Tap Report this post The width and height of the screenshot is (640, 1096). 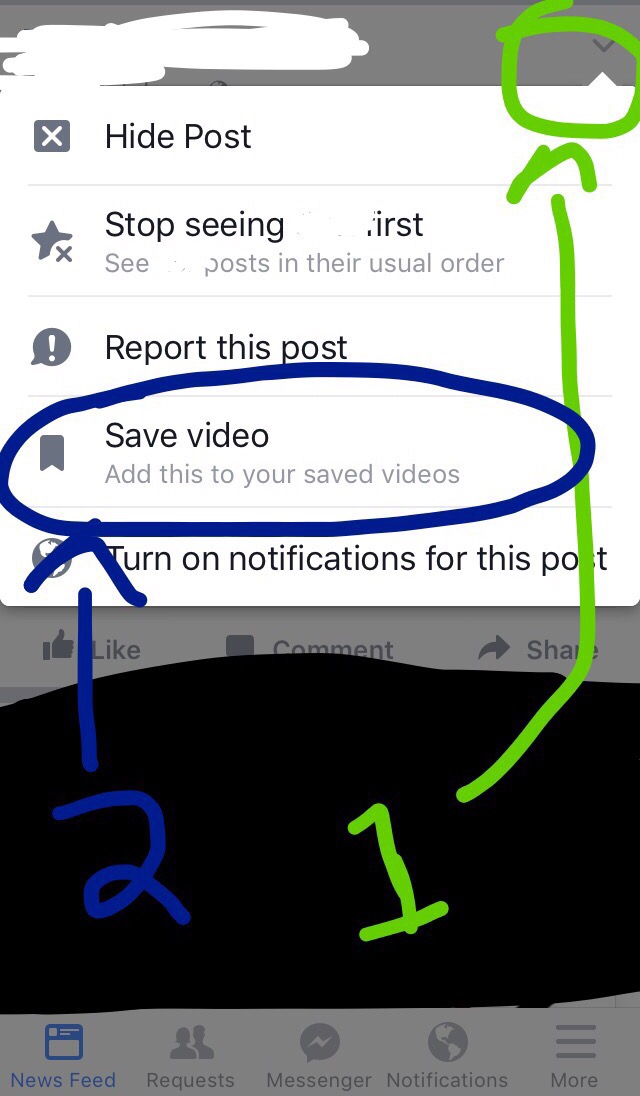[226, 348]
